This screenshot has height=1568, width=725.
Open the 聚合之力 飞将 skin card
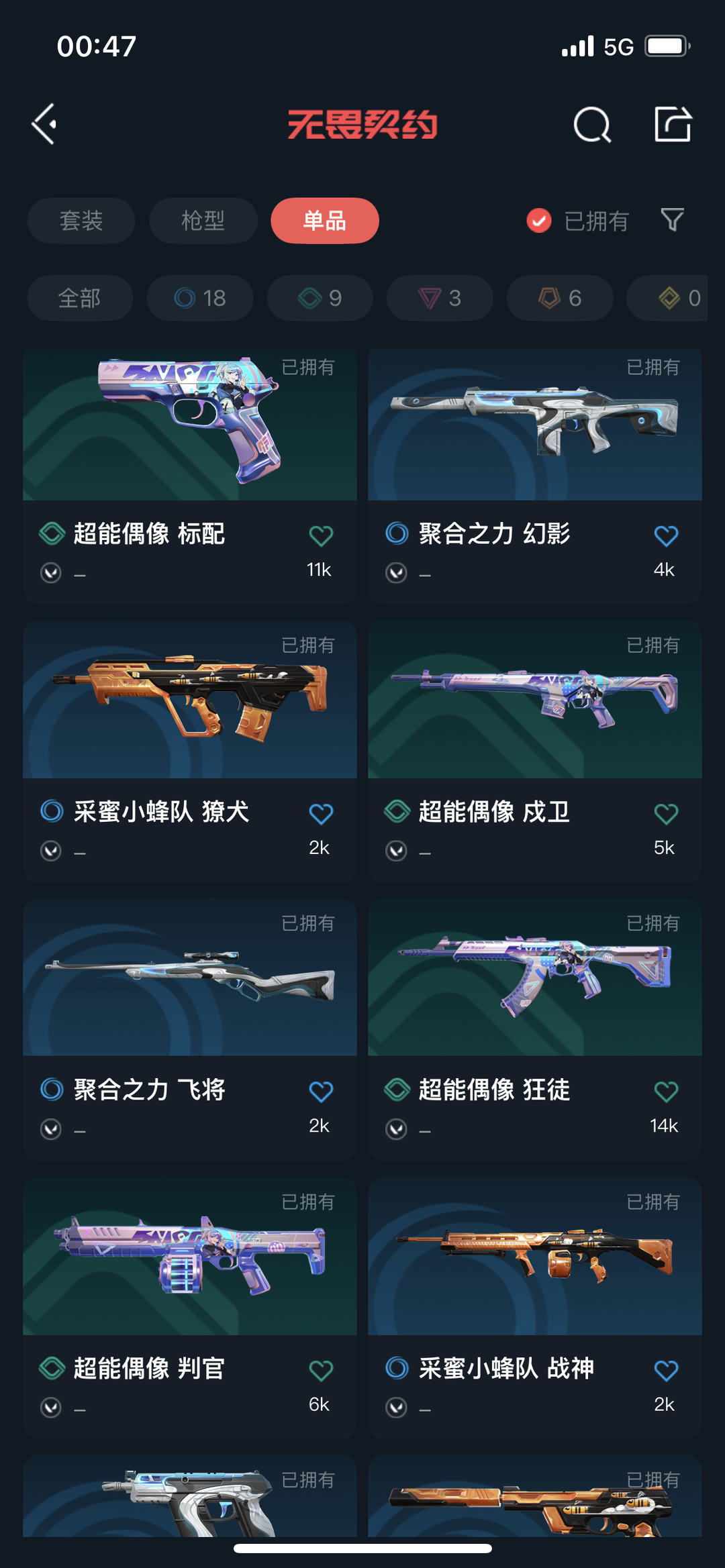click(x=190, y=1030)
